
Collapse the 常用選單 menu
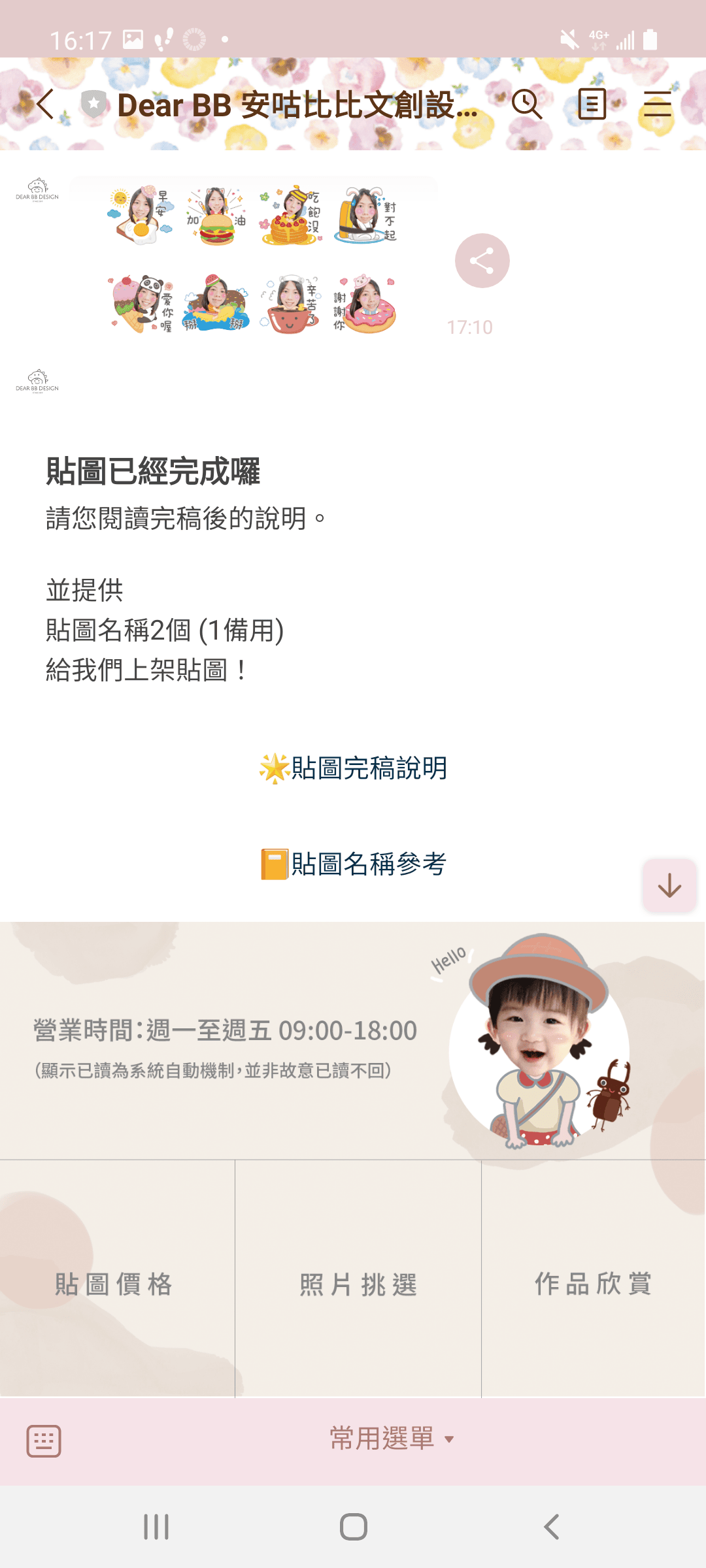point(391,1439)
